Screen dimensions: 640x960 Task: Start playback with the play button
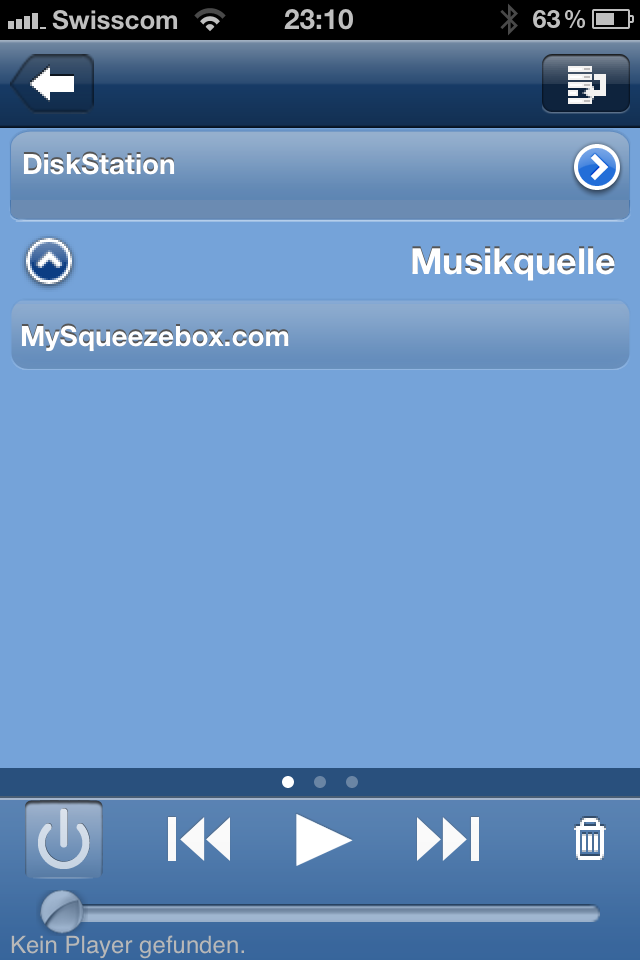pos(323,839)
